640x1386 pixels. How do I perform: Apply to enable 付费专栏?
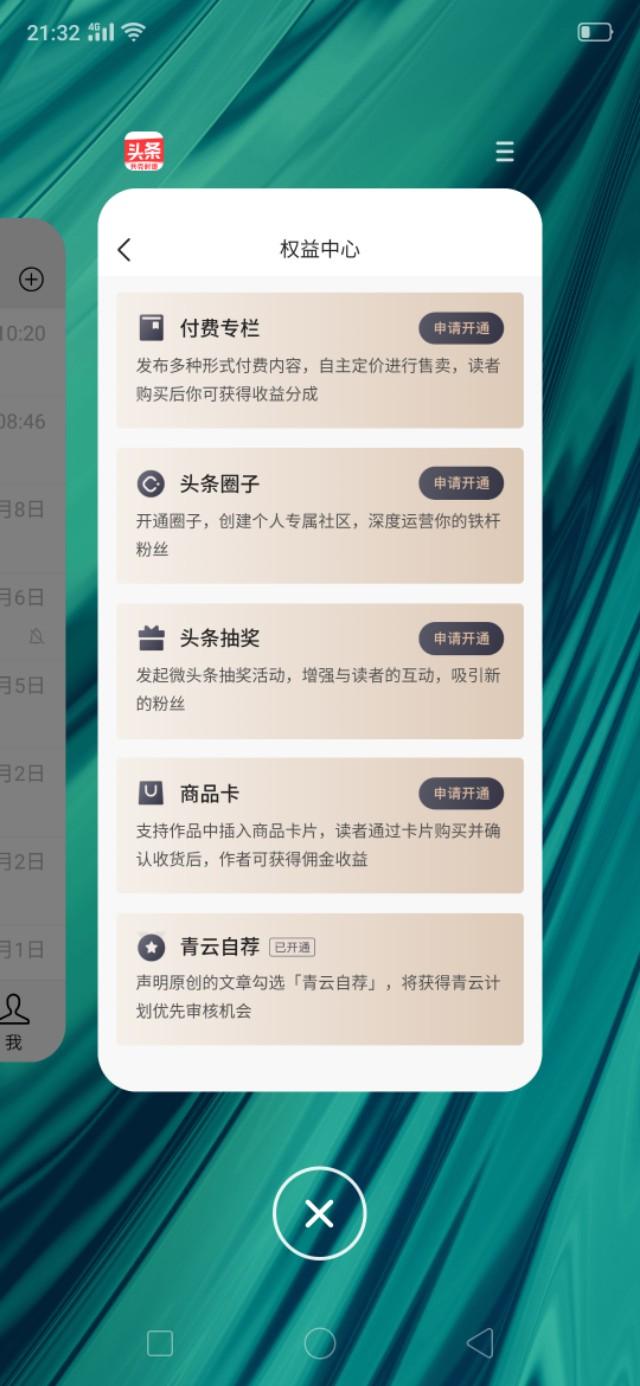(461, 328)
